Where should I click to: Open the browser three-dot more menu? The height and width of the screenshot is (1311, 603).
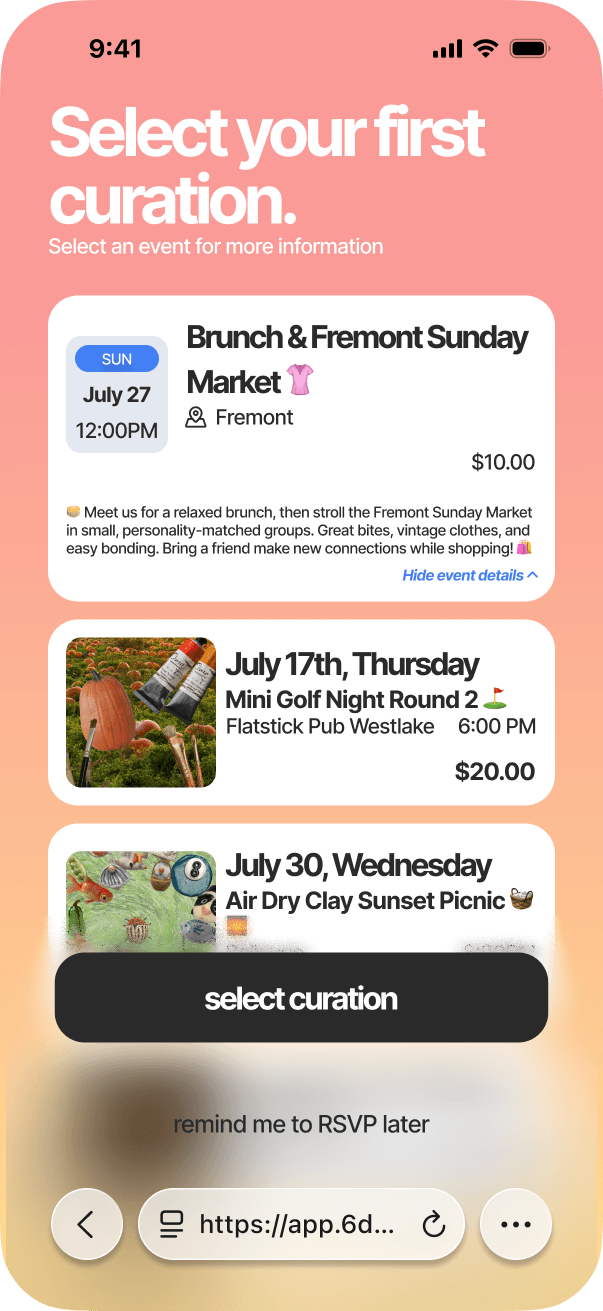(516, 1224)
